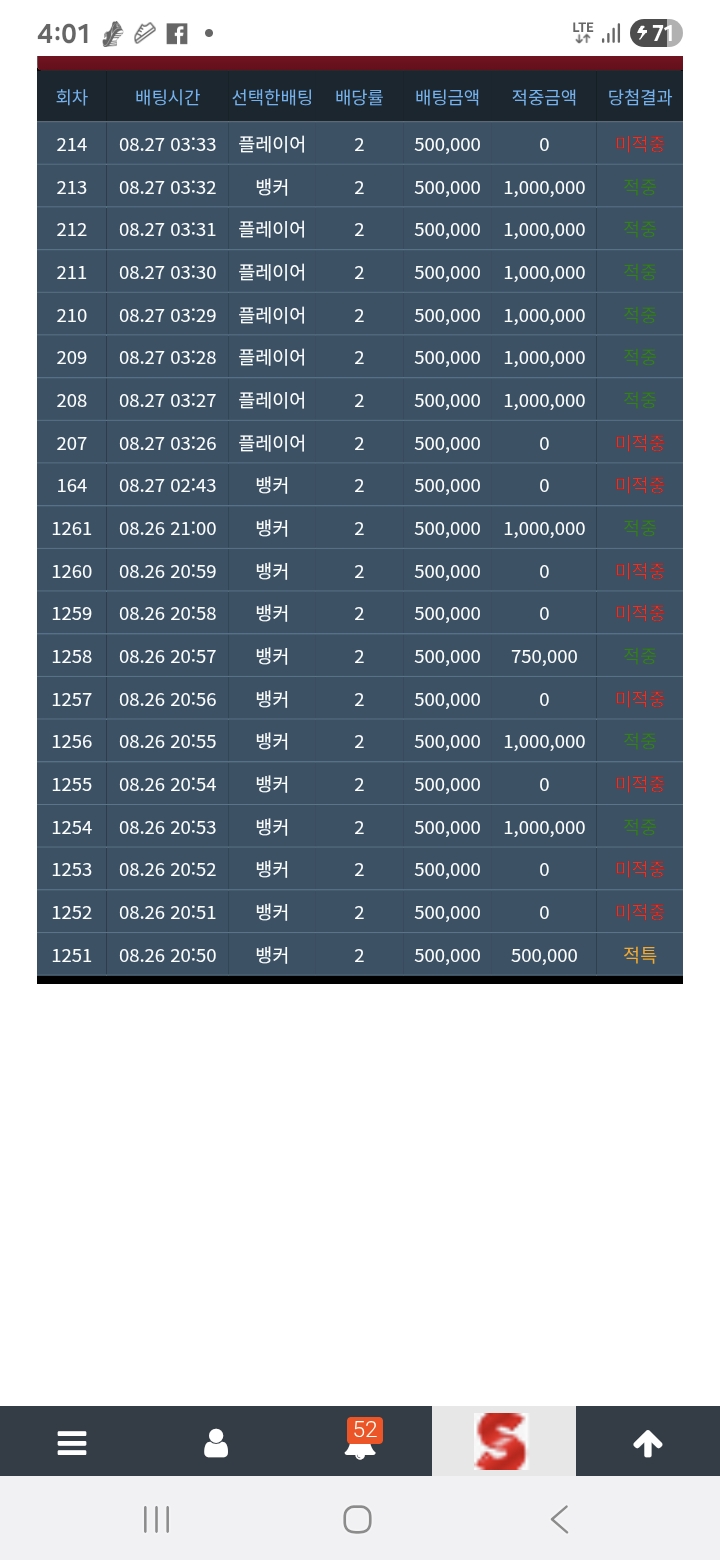
Task: Open the system recent apps view
Action: click(x=156, y=1519)
